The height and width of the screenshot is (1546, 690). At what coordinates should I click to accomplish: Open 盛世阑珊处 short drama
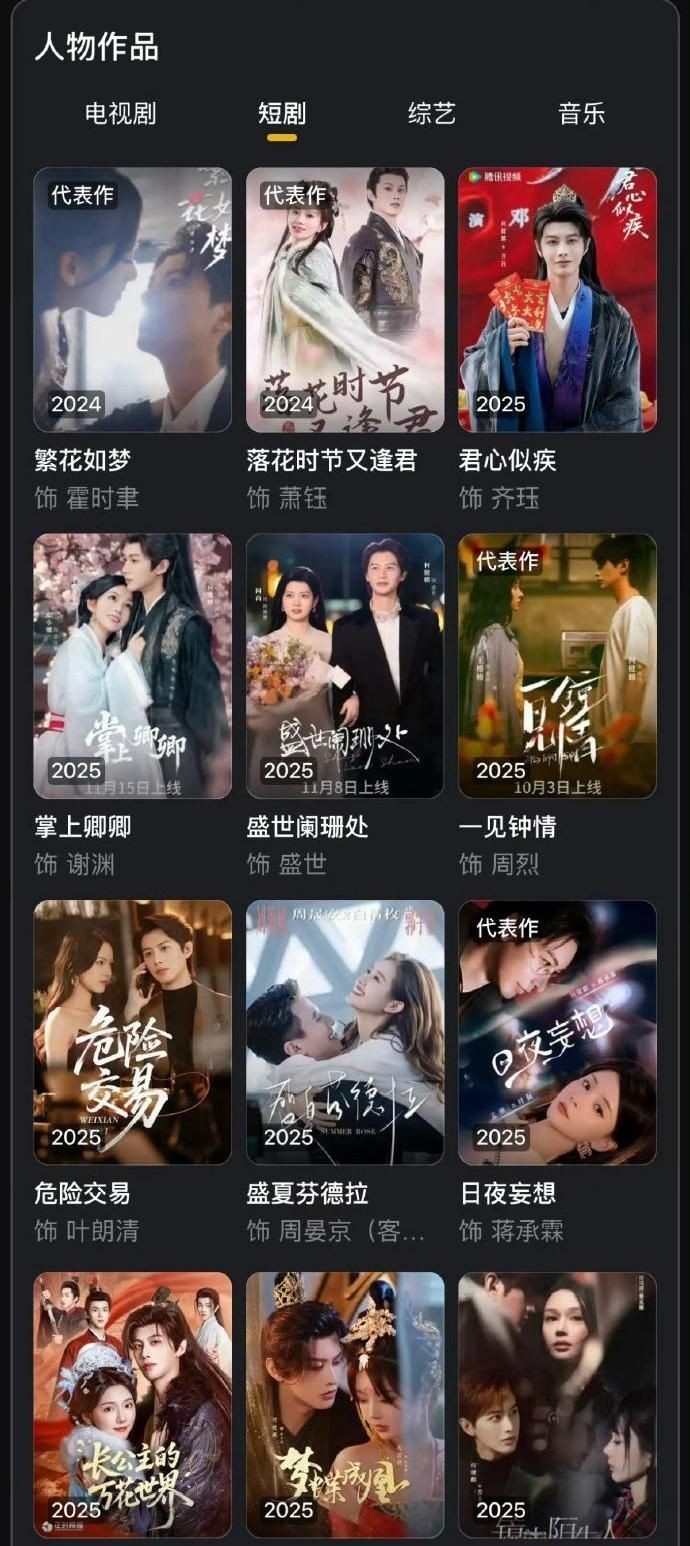(x=345, y=666)
